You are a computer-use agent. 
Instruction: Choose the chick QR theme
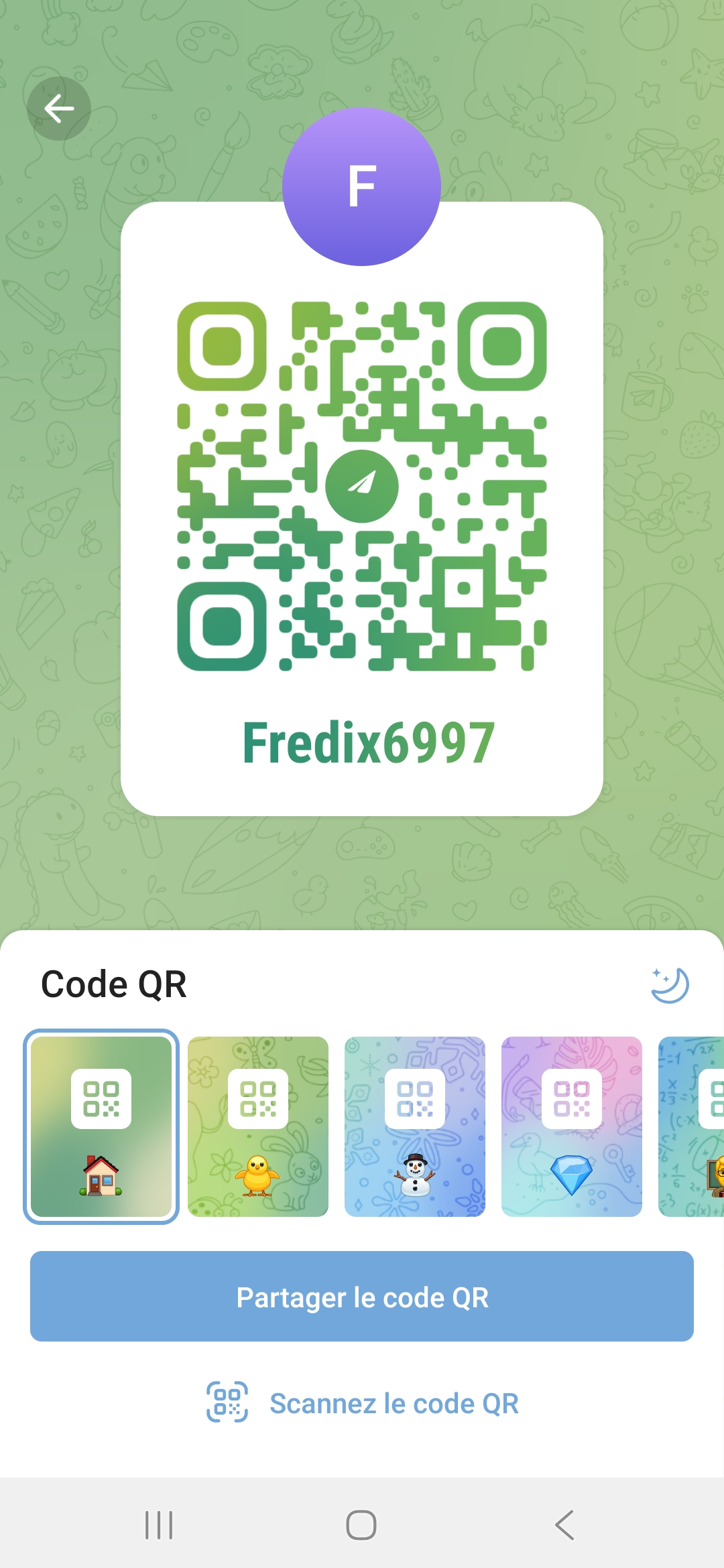(x=258, y=1126)
